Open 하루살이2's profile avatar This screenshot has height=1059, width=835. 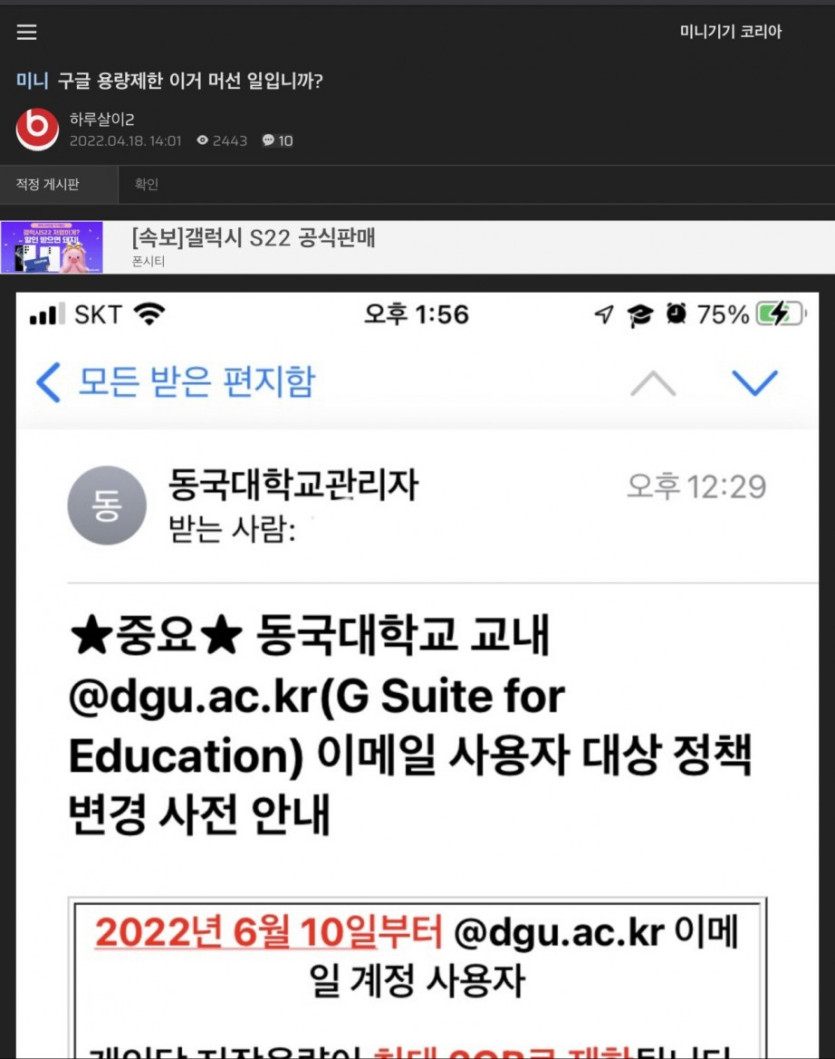click(x=37, y=130)
